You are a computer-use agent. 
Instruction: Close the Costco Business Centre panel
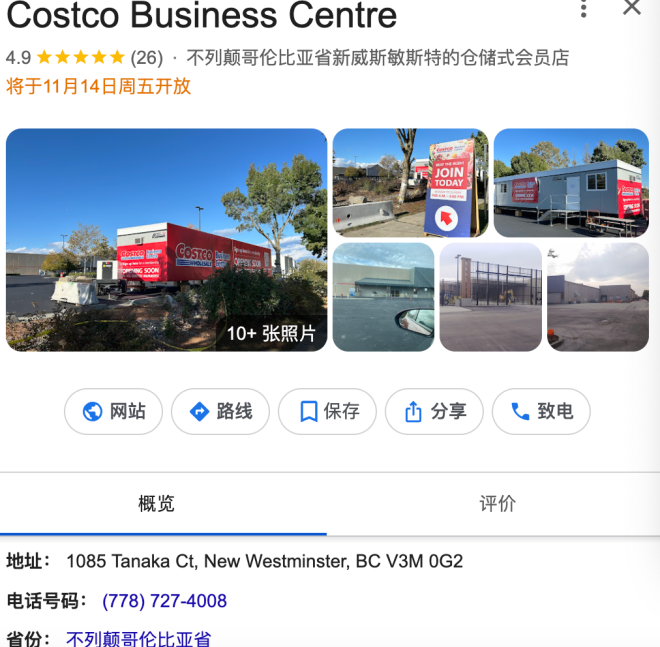pyautogui.click(x=632, y=8)
